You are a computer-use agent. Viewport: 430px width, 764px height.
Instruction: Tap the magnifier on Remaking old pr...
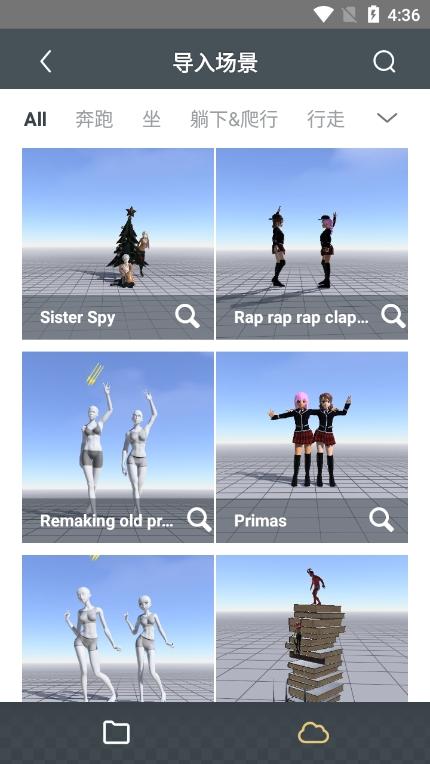point(199,520)
